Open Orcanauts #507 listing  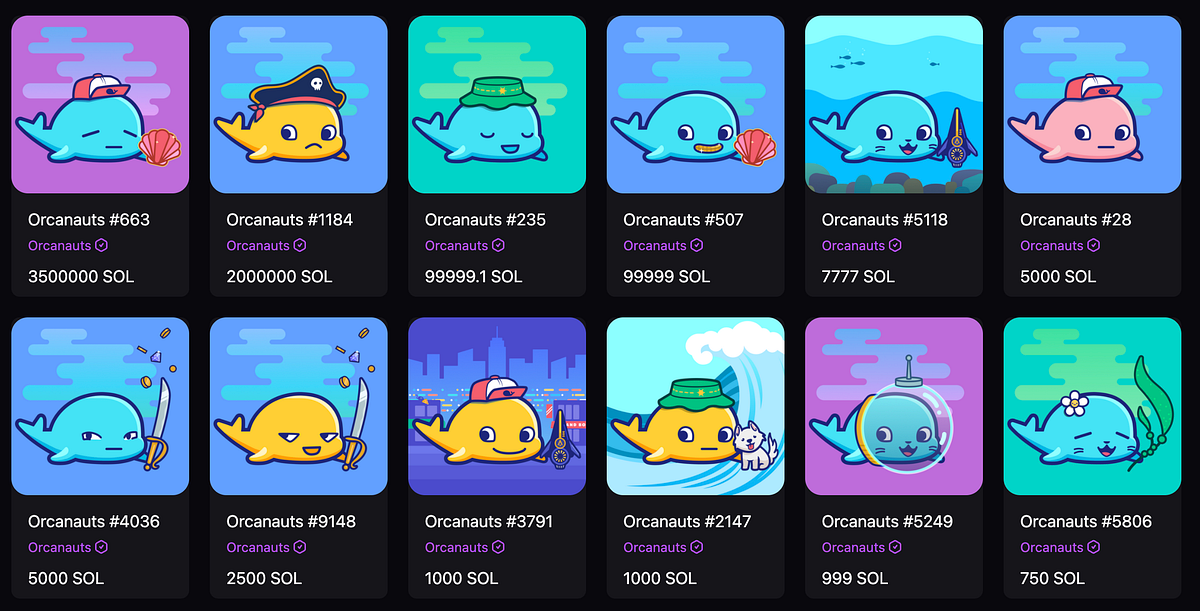pos(695,105)
